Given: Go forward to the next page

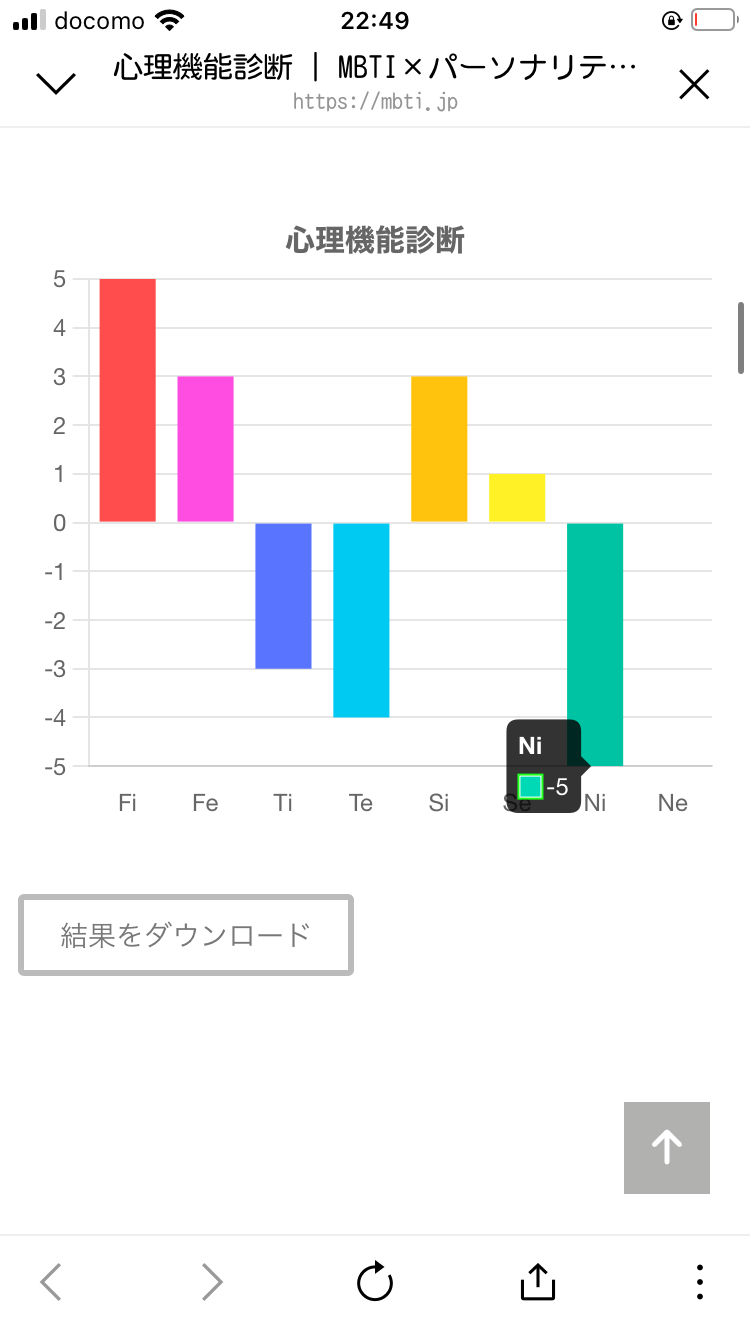Looking at the screenshot, I should tap(212, 1281).
